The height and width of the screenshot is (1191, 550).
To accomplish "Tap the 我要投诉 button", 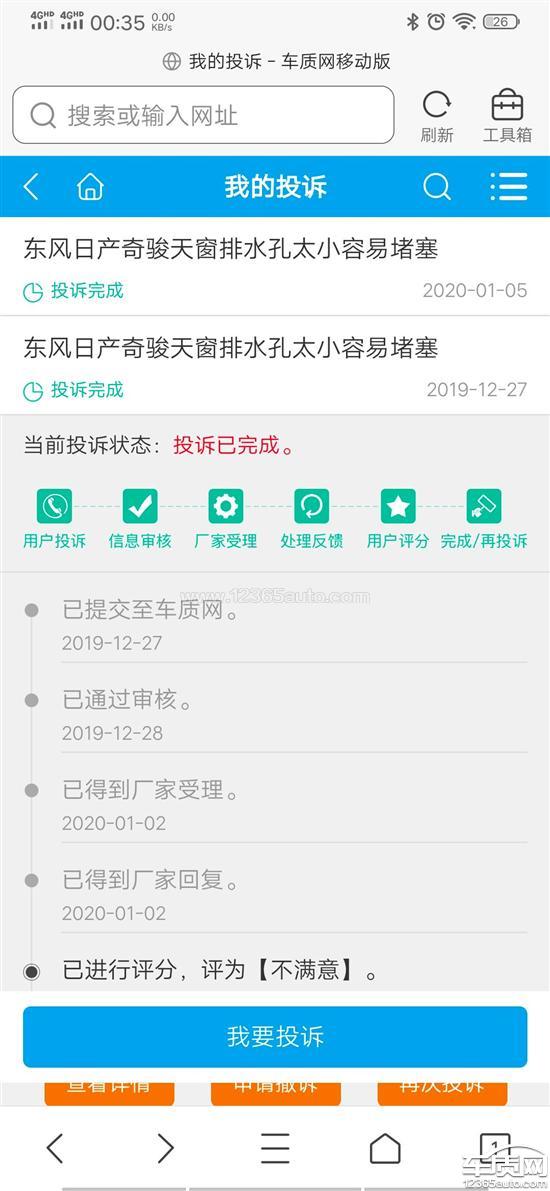I will pos(275,1037).
